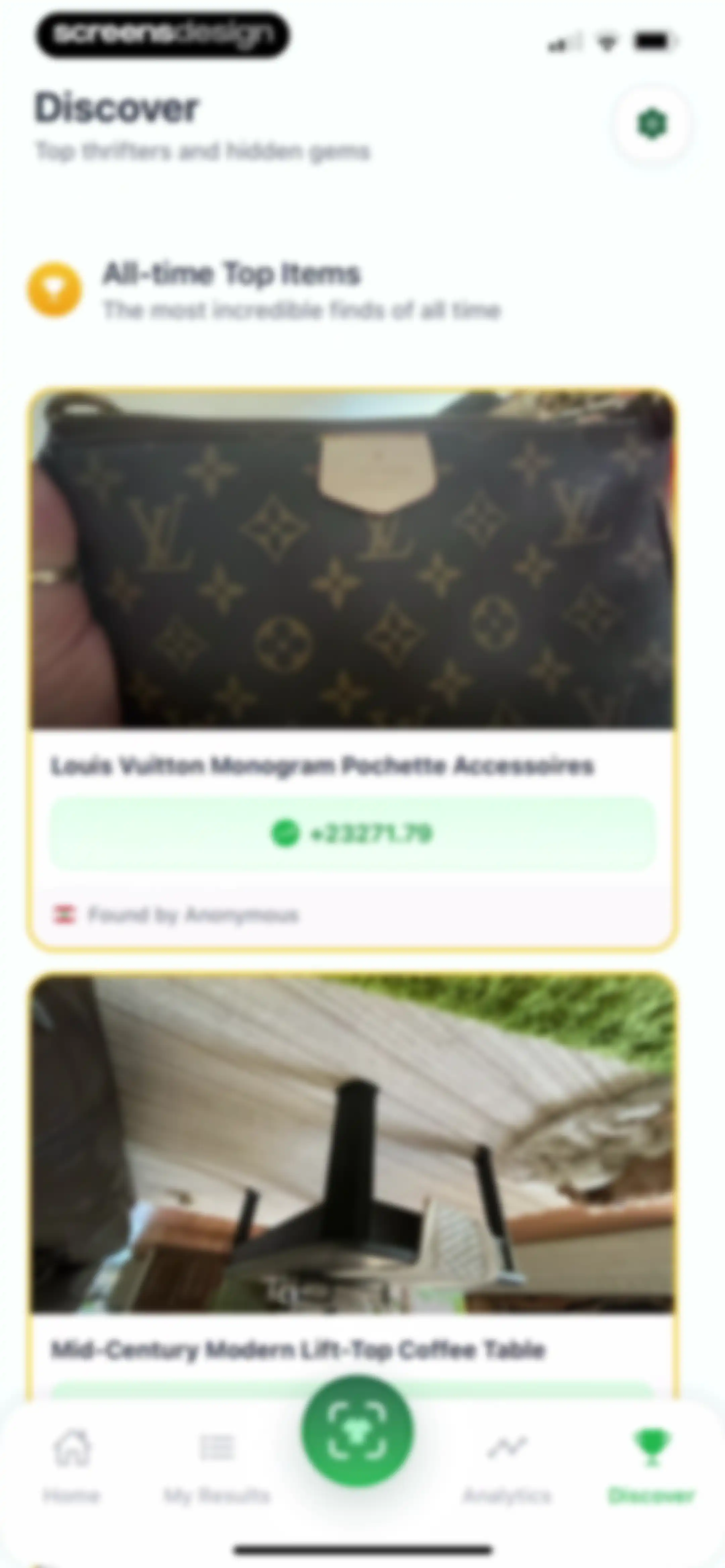Switch to the Analytics tab

(x=506, y=1465)
